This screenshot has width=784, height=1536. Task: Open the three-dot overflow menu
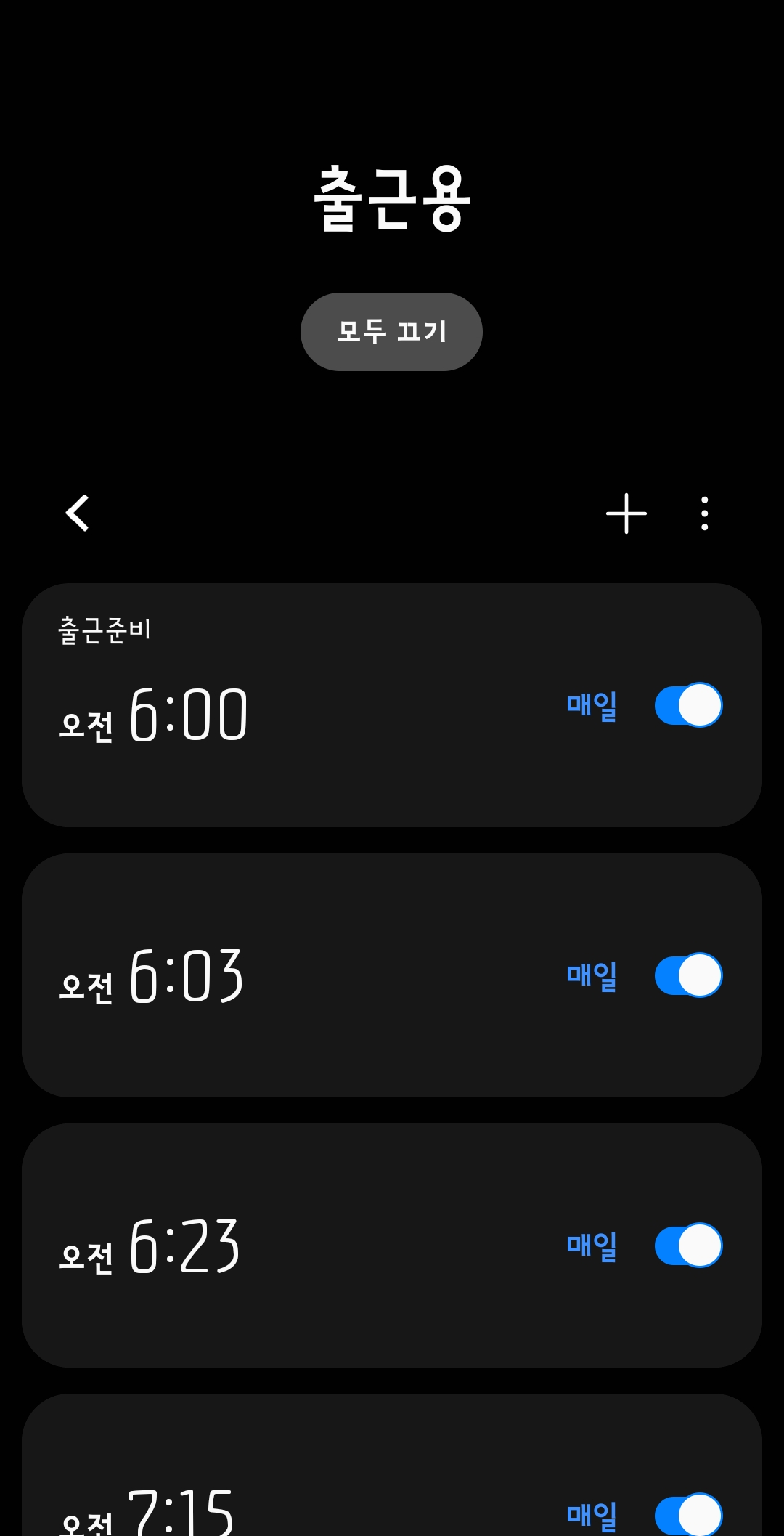click(704, 513)
